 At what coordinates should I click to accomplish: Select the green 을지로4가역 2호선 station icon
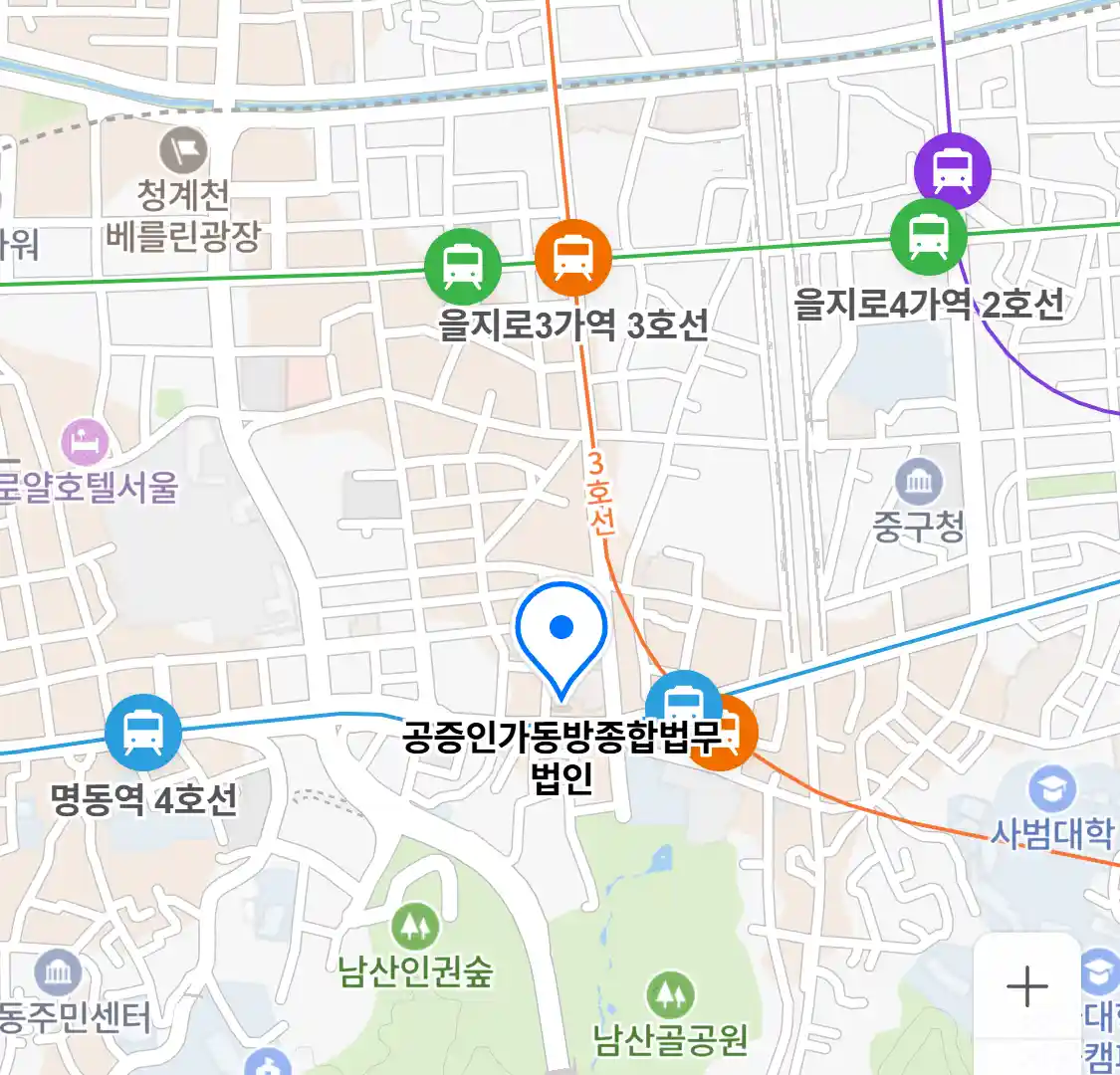click(928, 237)
